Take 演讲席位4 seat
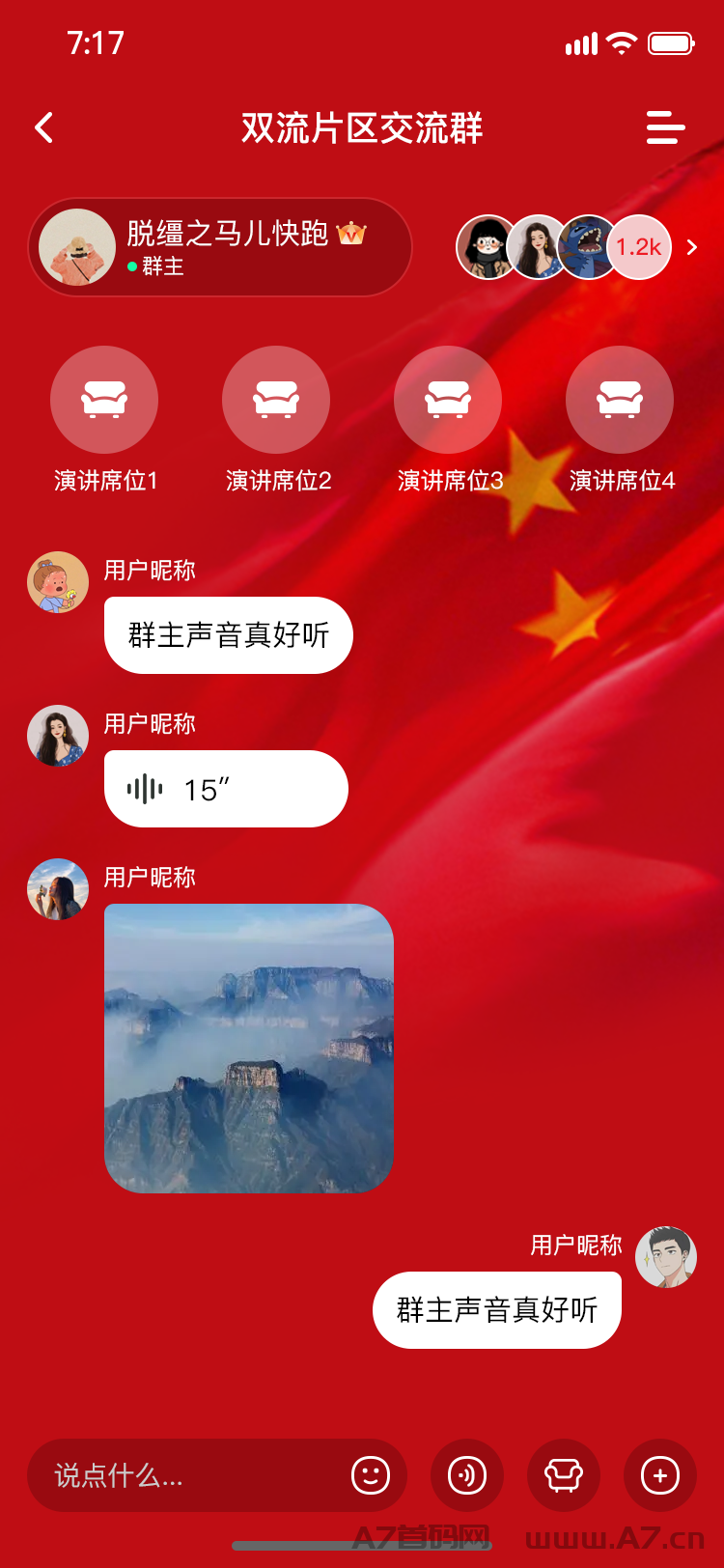 (x=620, y=400)
